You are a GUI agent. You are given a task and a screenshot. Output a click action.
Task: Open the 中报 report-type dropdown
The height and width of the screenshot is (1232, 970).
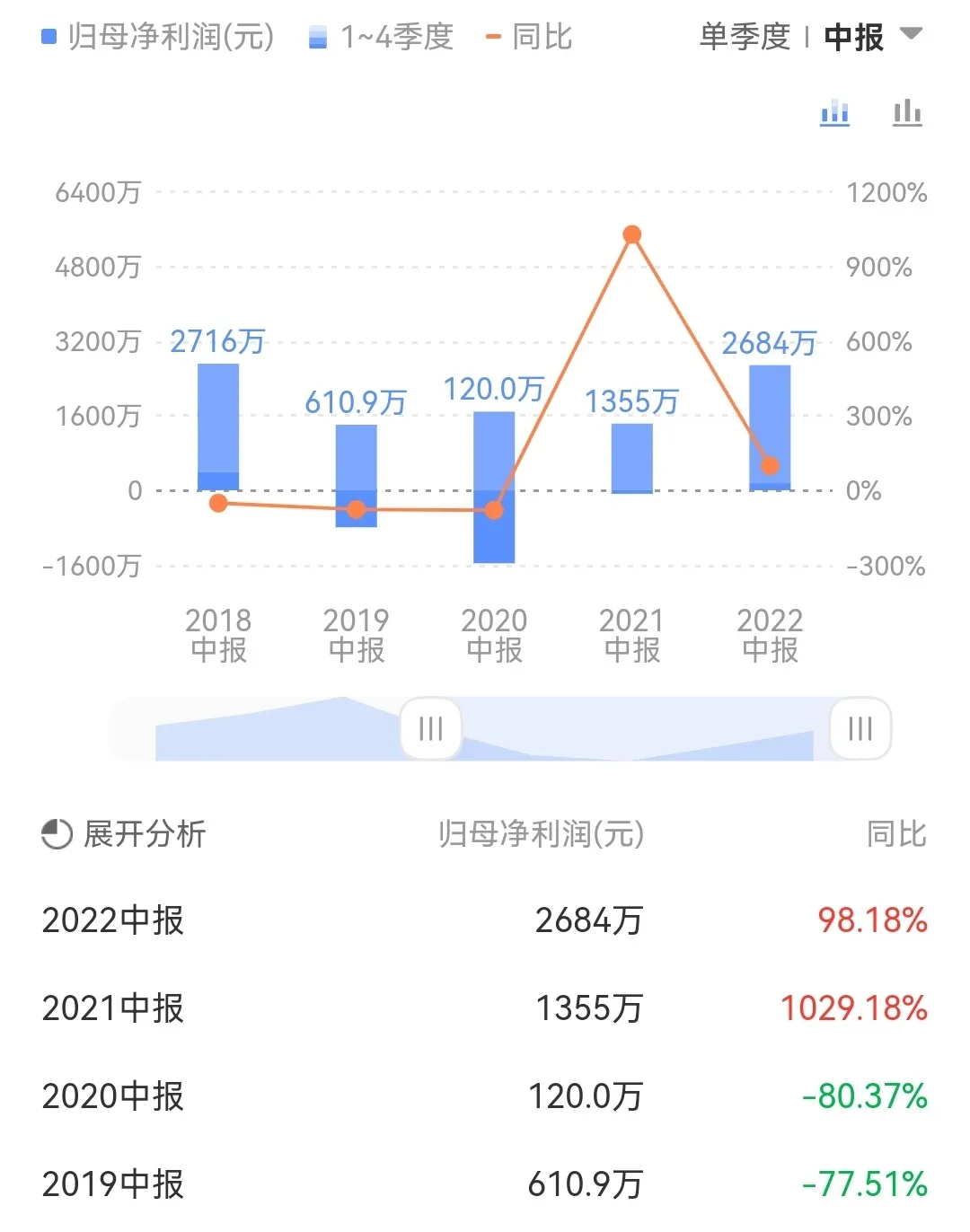point(871,37)
